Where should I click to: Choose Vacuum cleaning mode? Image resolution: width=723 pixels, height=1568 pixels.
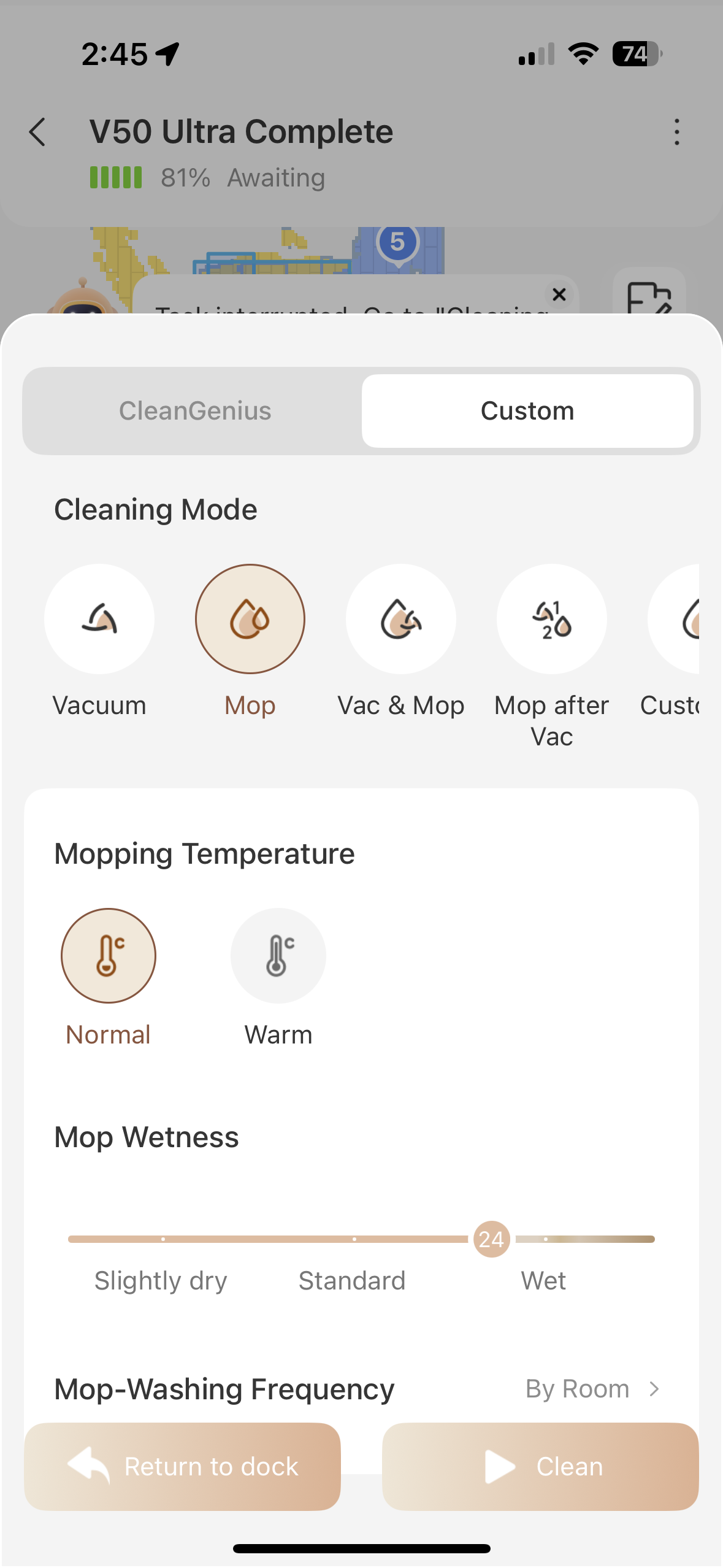[x=99, y=619]
